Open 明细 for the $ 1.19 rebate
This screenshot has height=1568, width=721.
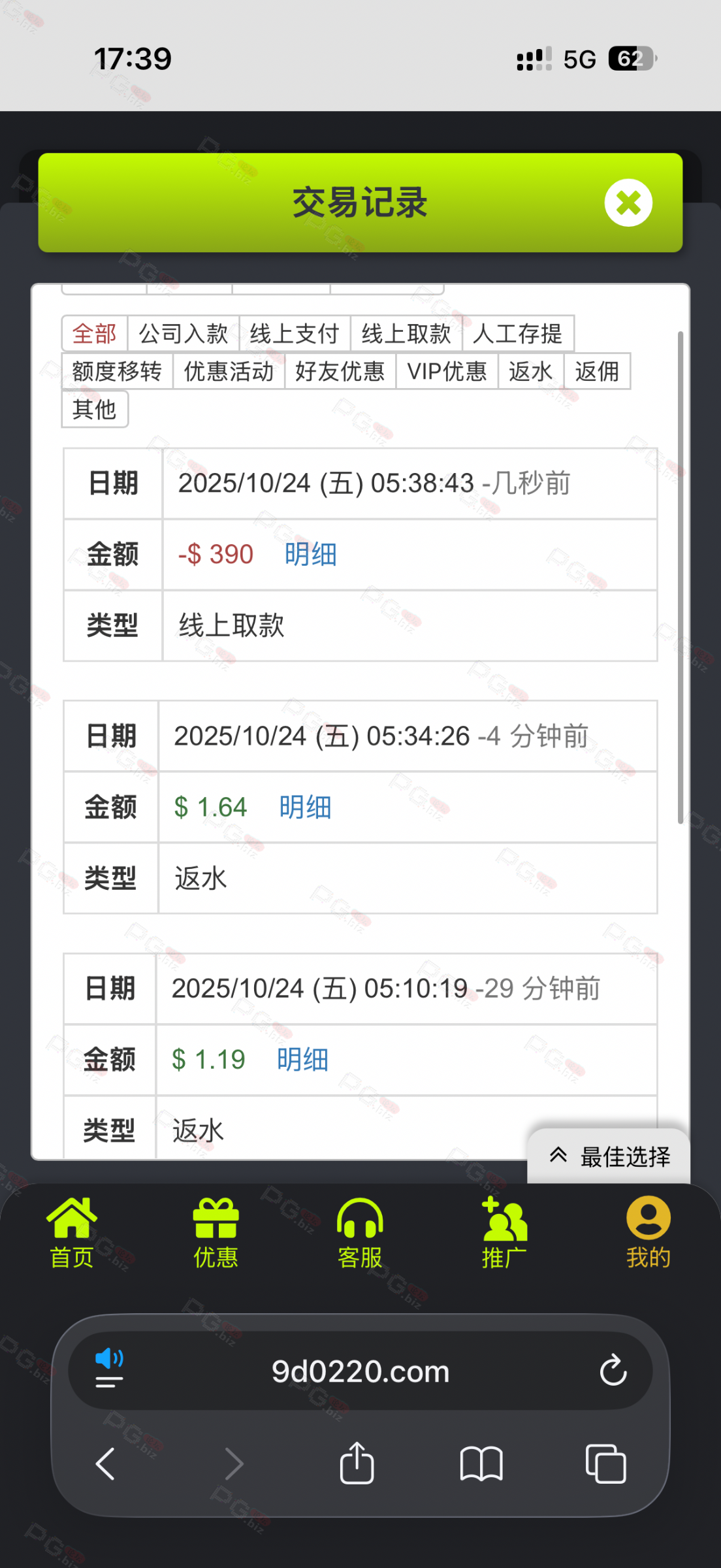tap(302, 1060)
